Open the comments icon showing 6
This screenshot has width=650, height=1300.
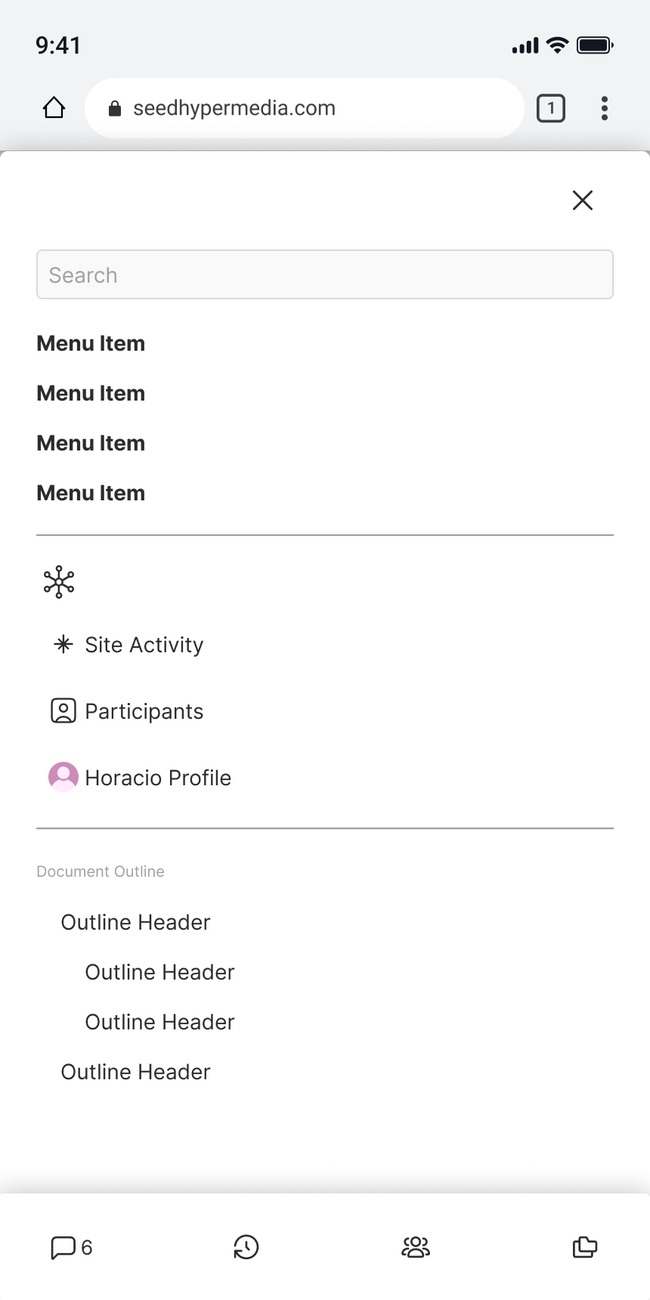pos(71,1247)
